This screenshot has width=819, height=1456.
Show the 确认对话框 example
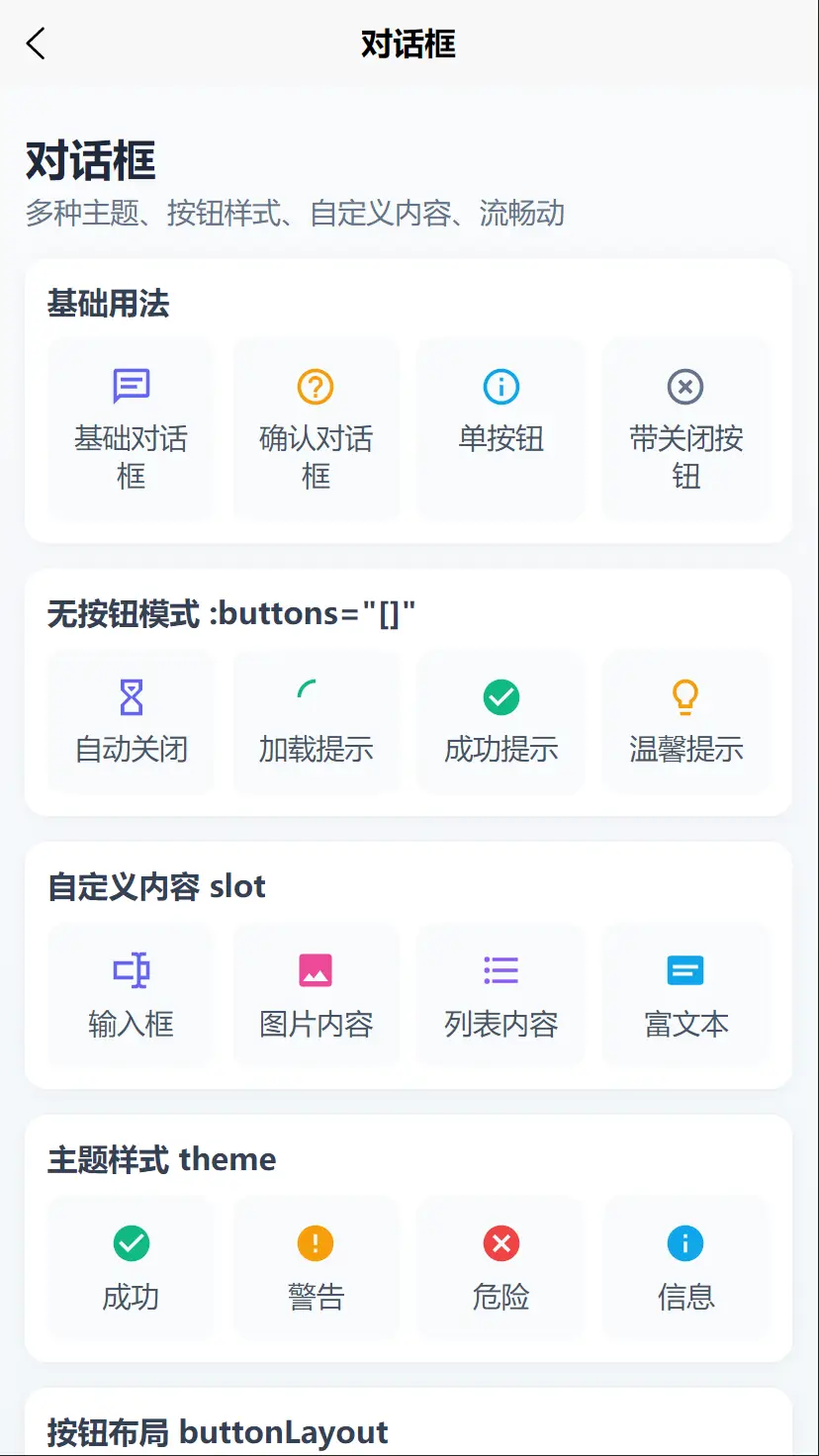pyautogui.click(x=316, y=428)
